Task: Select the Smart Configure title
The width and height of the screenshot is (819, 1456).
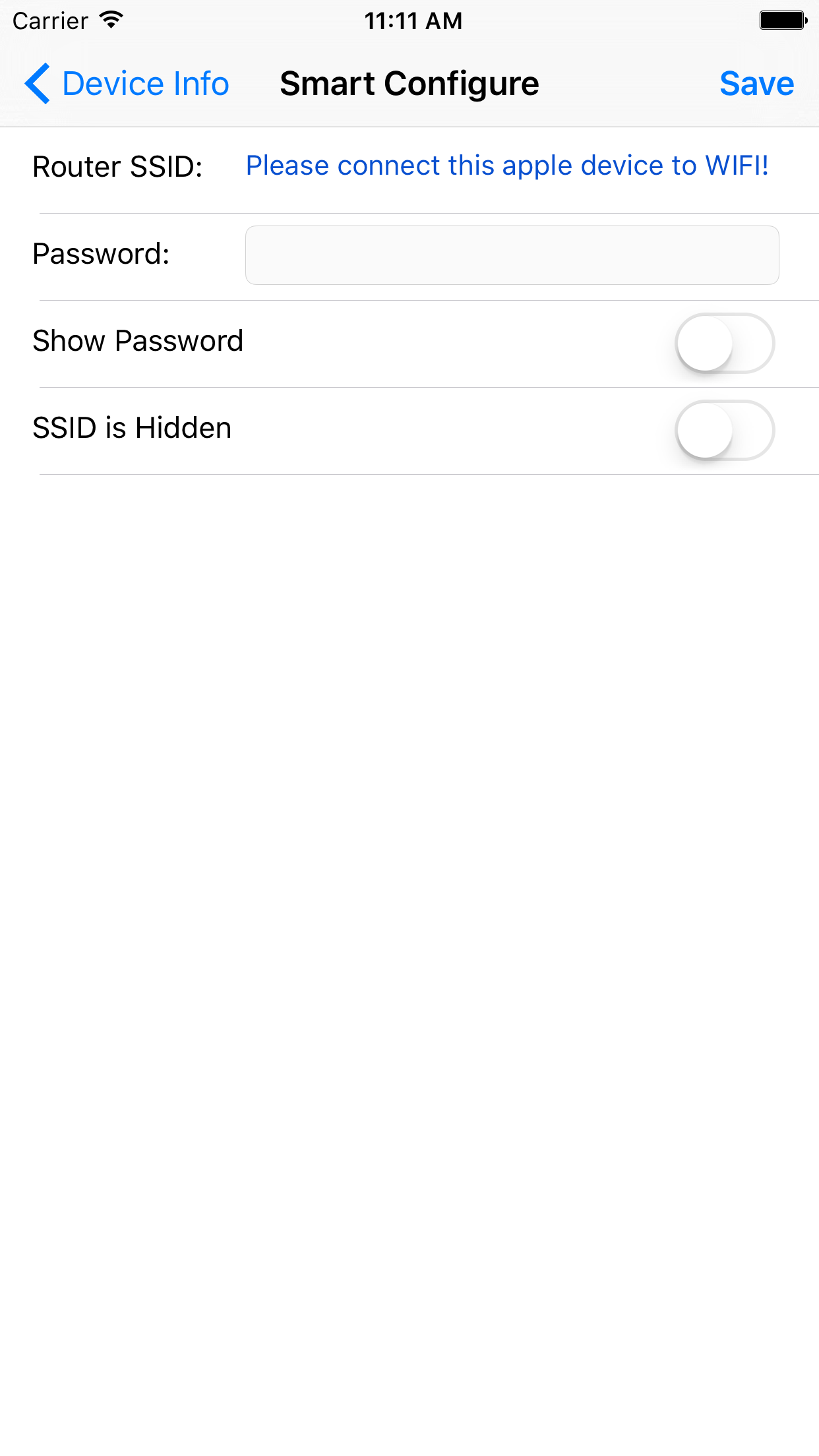Action: tap(409, 83)
